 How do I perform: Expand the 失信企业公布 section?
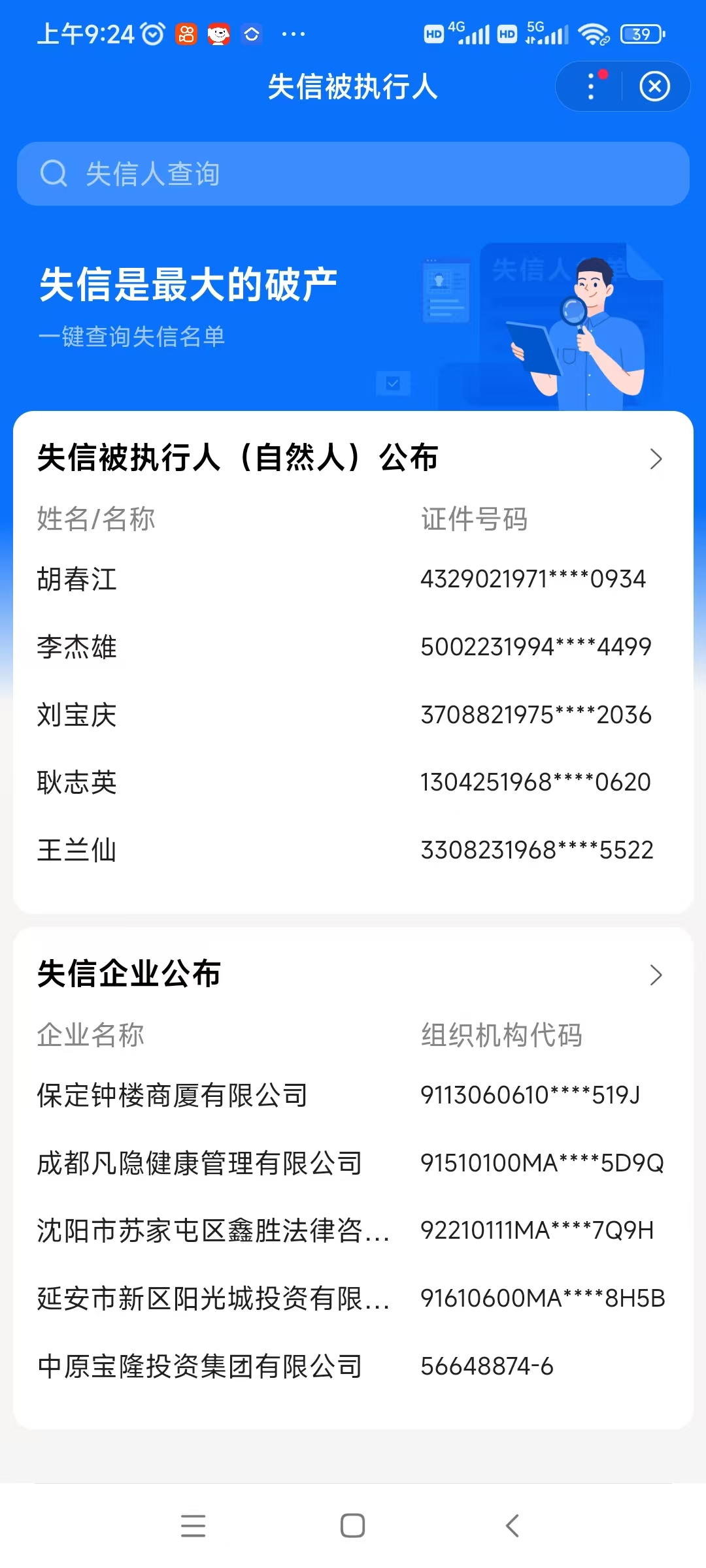pos(656,975)
